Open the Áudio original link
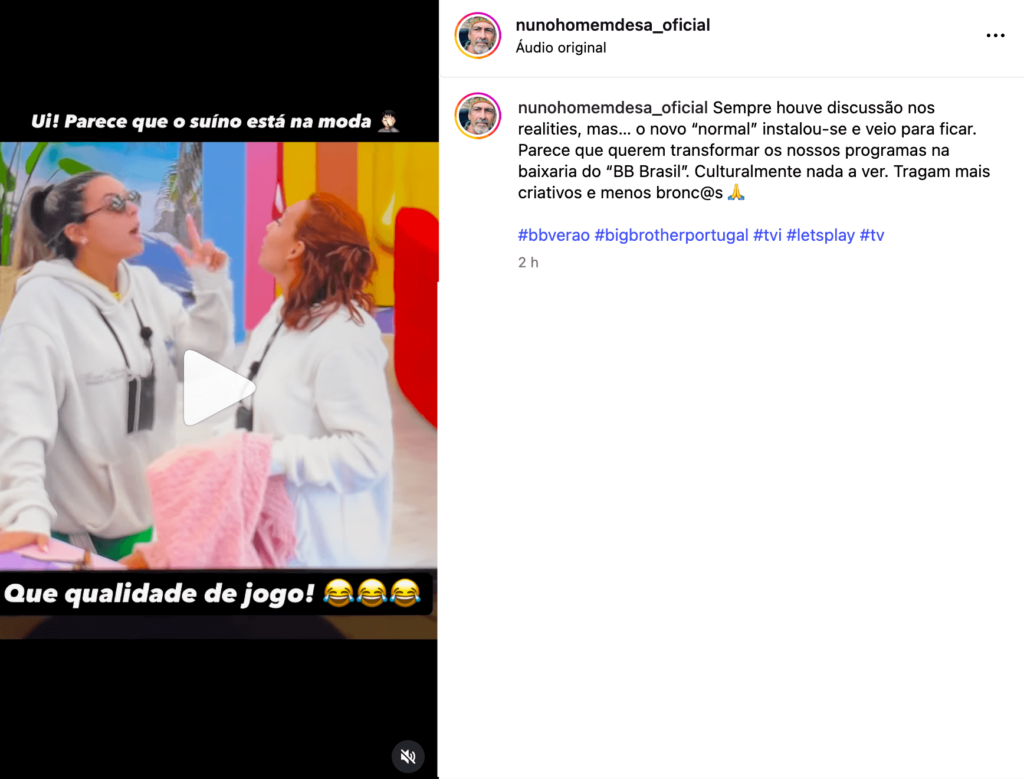Image resolution: width=1024 pixels, height=779 pixels. (560, 47)
